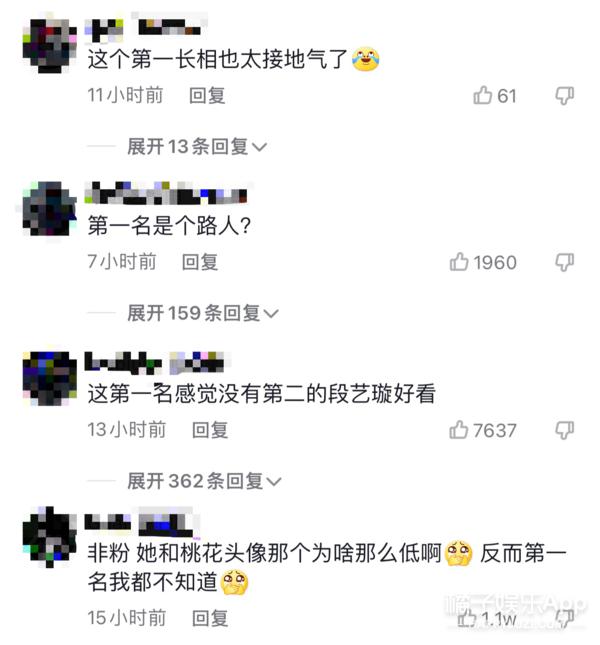The image size is (600, 645).
Task: Dislike the comment about 长相也太接地气
Action: [x=564, y=96]
